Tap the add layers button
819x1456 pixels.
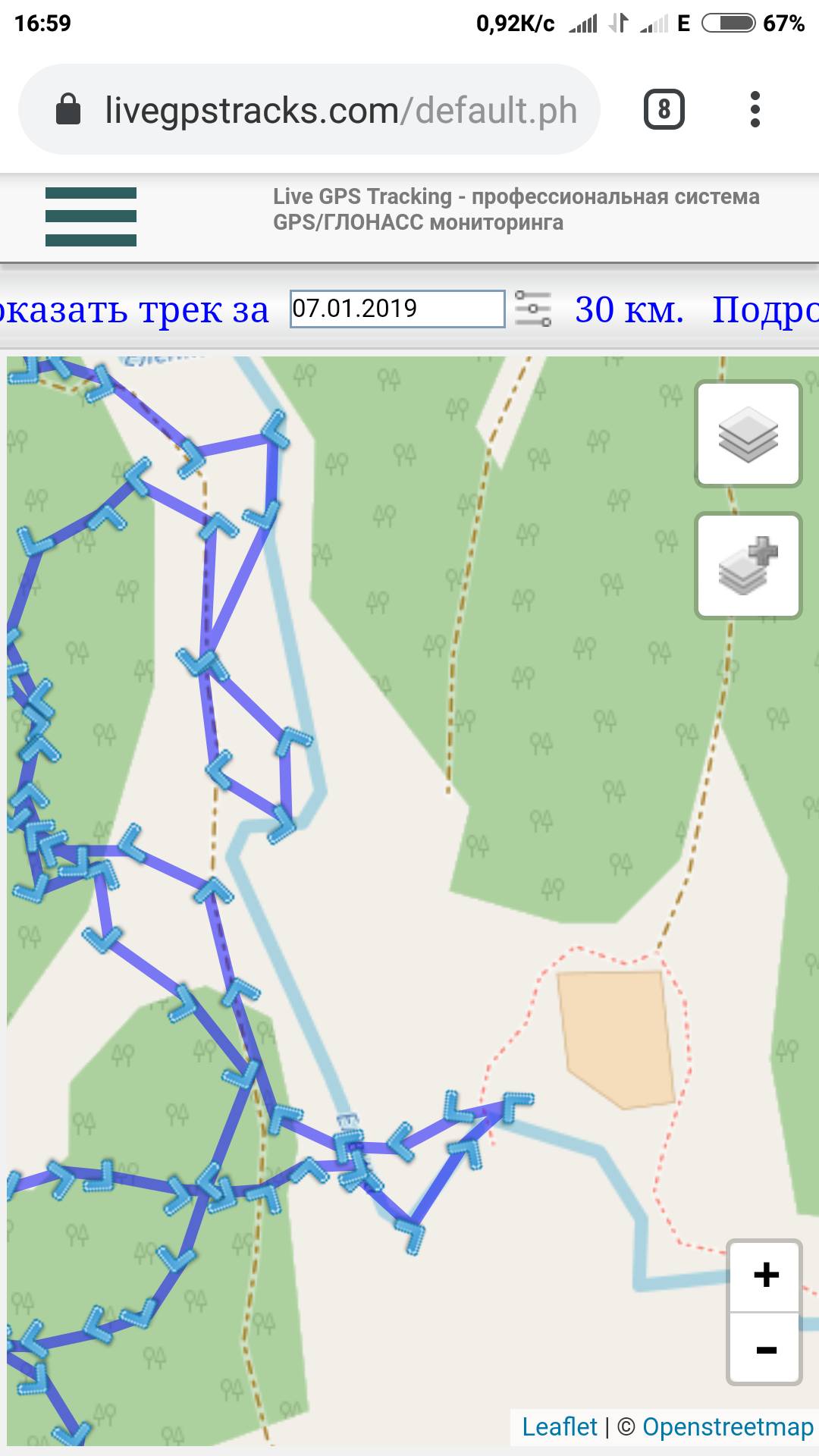coord(748,566)
